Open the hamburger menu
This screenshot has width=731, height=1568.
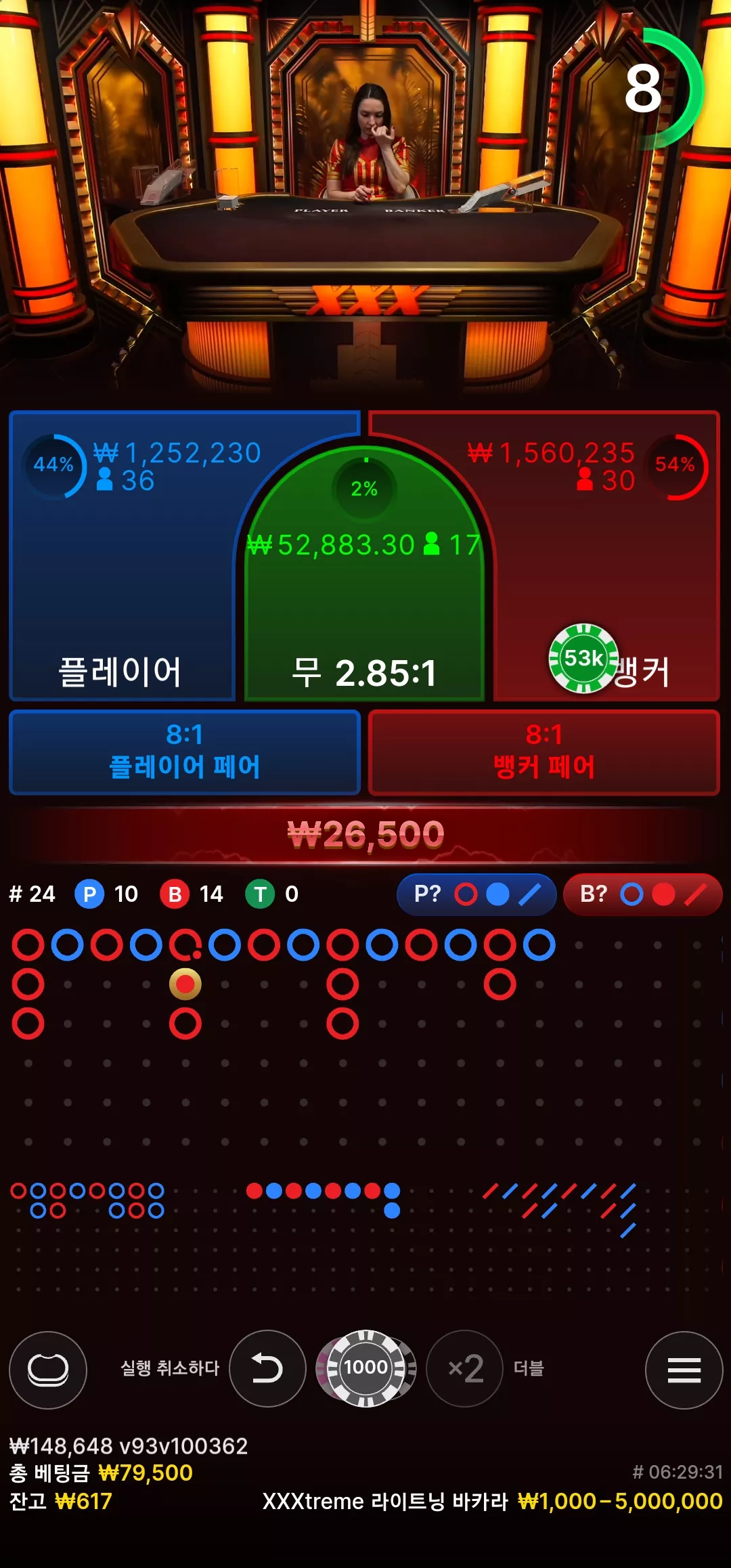tap(684, 1369)
